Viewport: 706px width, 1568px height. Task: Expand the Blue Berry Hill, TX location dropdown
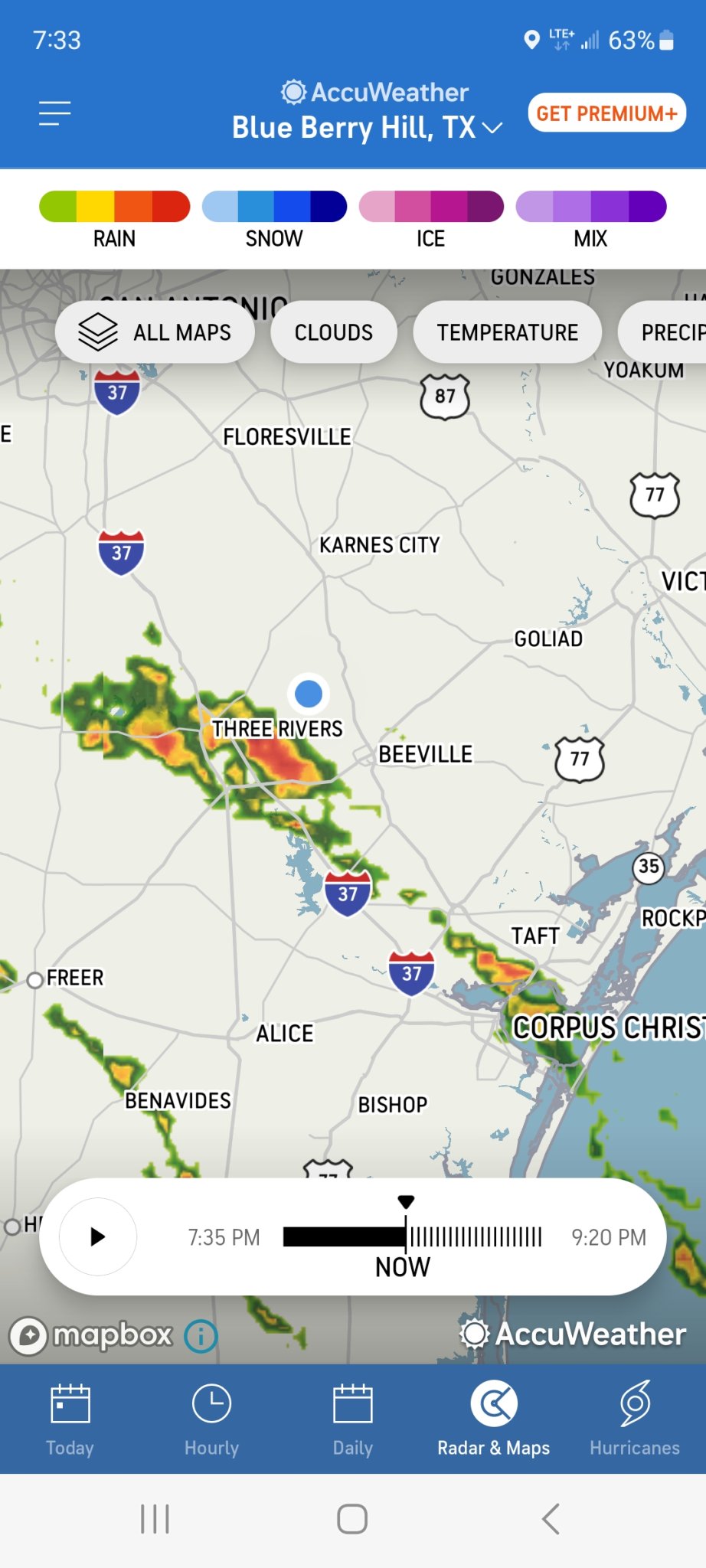tap(368, 127)
